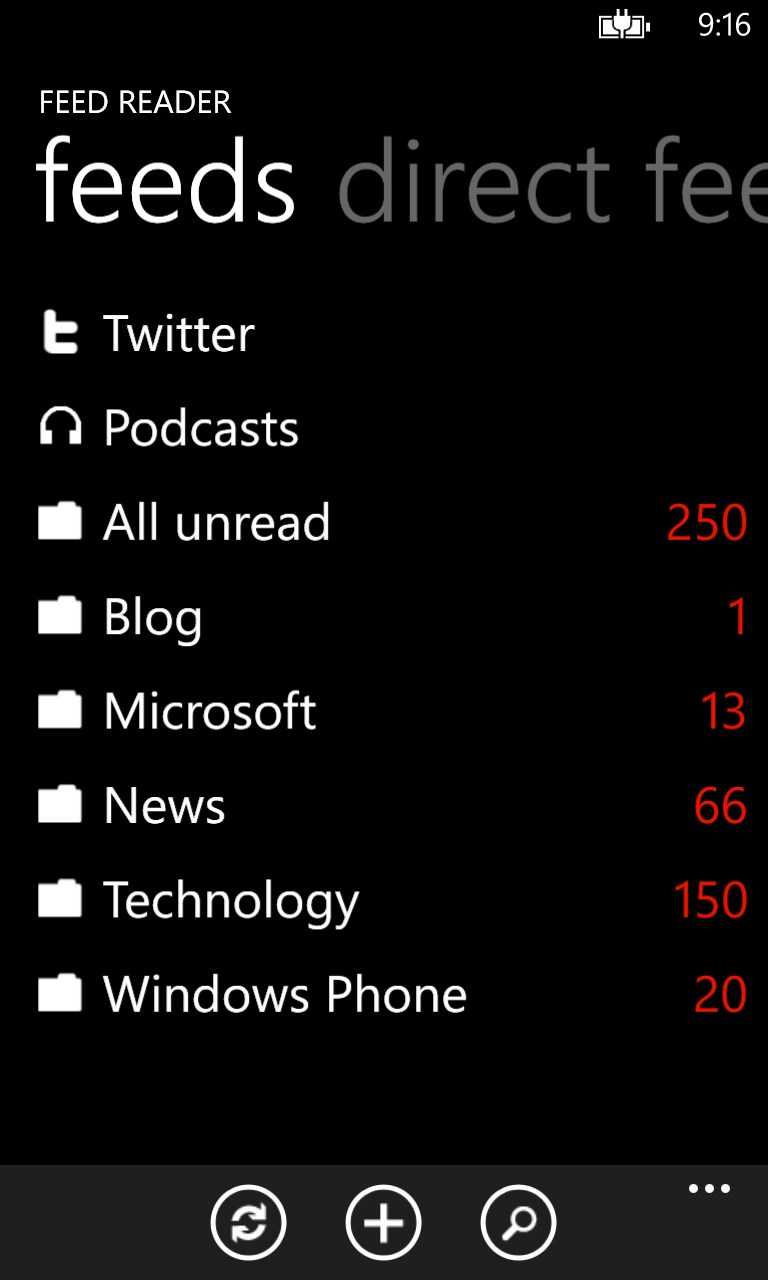View the All unread folder
The image size is (768, 1280).
click(216, 523)
